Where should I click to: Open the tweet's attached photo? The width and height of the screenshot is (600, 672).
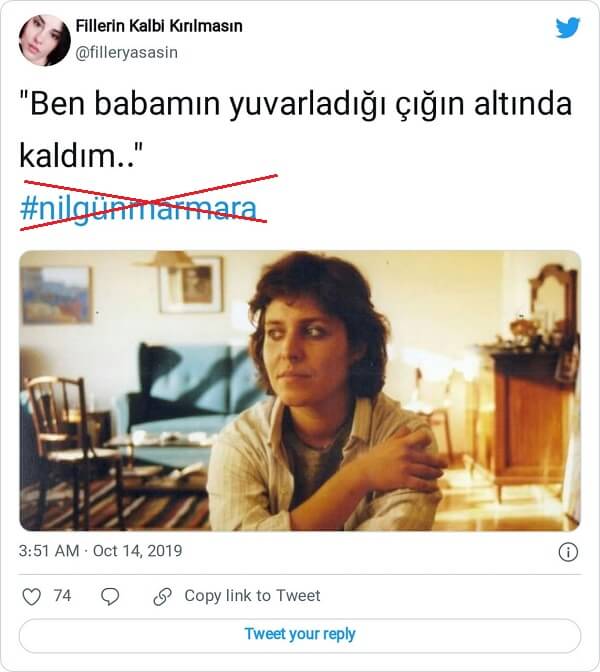point(300,390)
